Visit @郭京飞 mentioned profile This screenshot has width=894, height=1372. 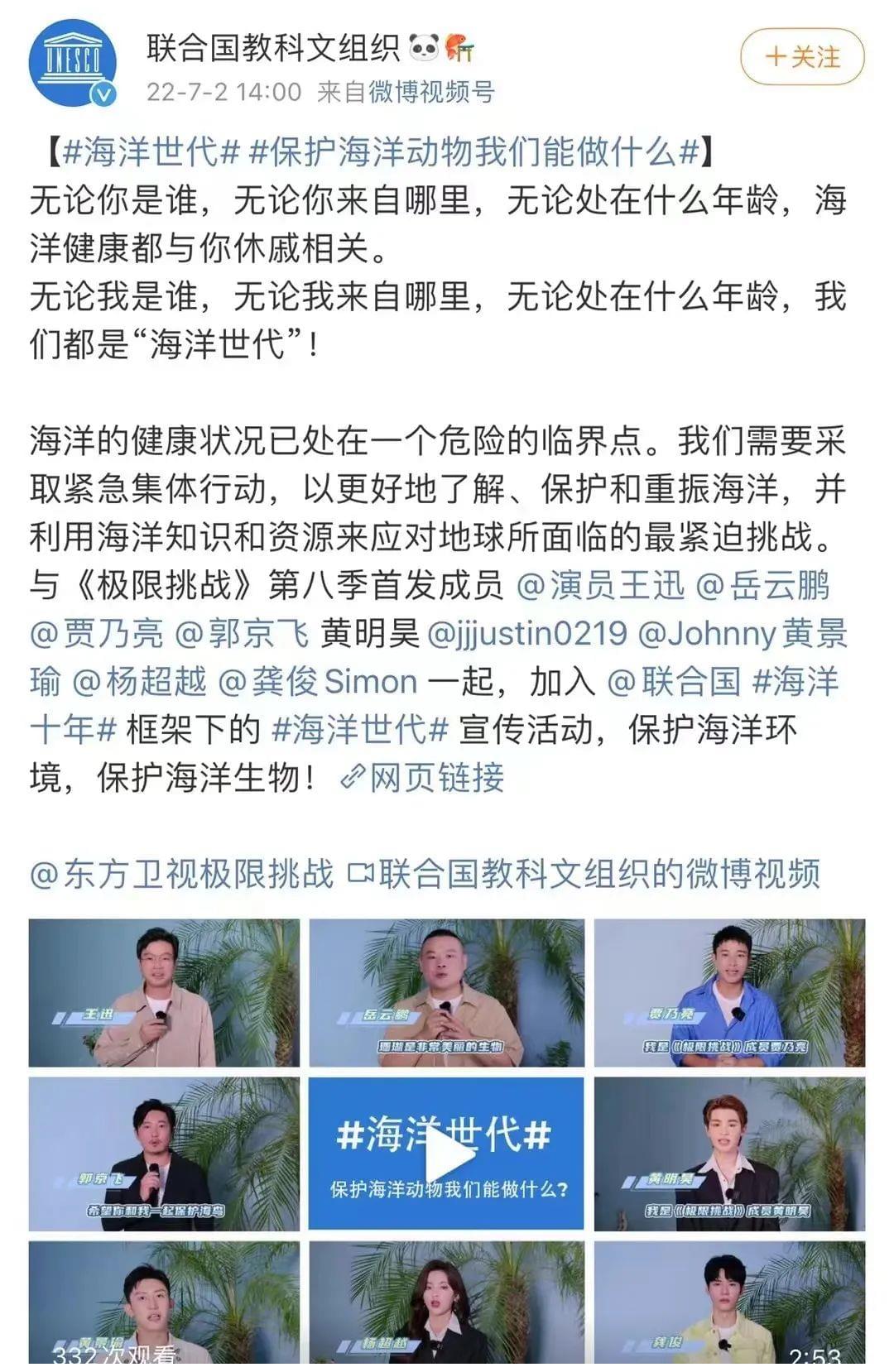coord(242,634)
